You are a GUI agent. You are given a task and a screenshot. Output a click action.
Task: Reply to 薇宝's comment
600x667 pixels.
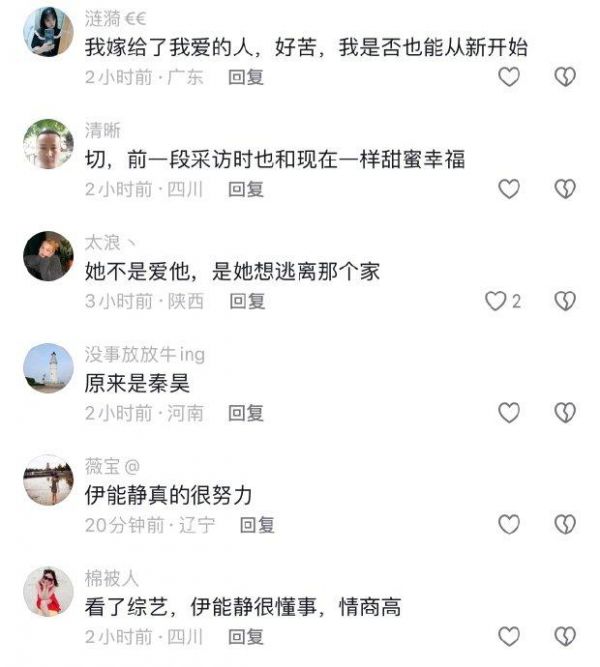point(256,524)
